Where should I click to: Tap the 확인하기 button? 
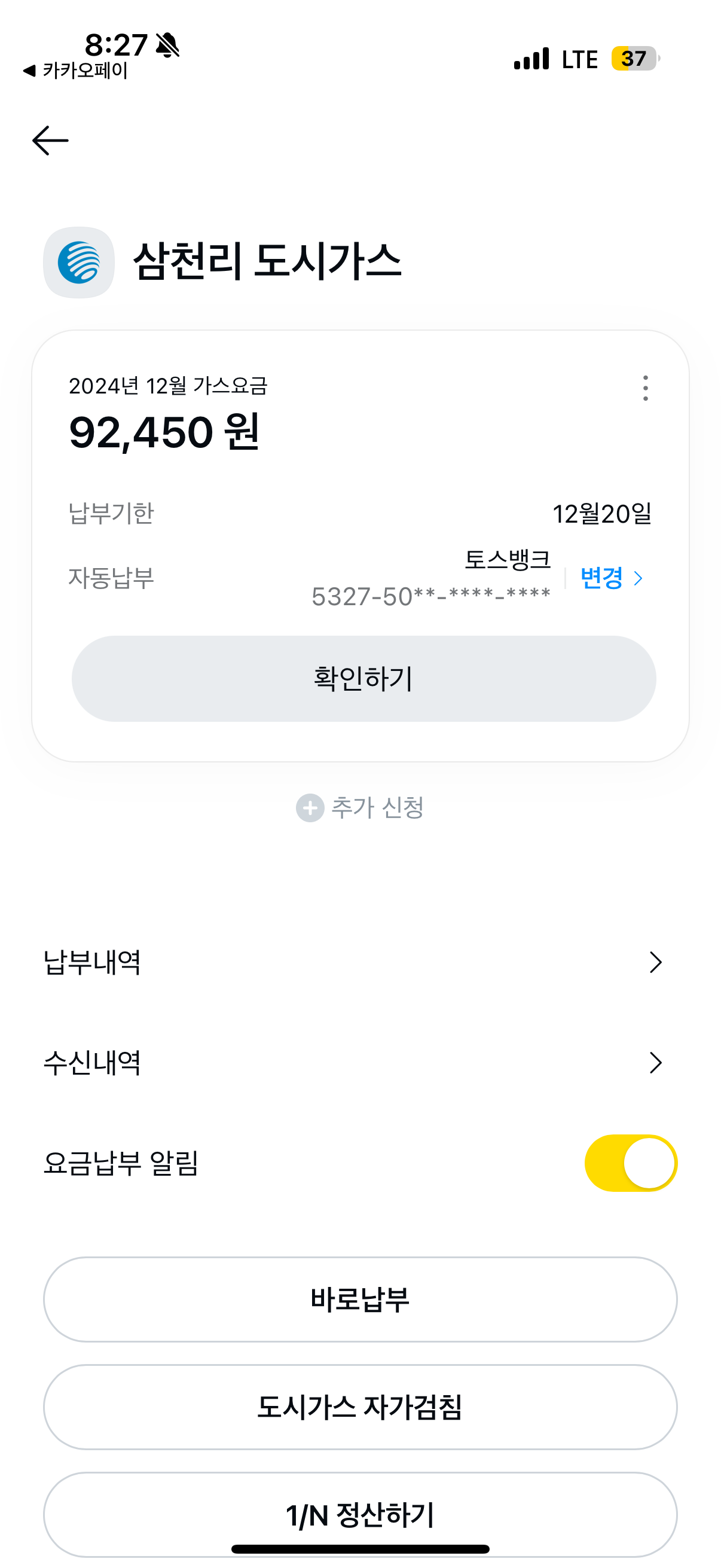pyautogui.click(x=363, y=679)
